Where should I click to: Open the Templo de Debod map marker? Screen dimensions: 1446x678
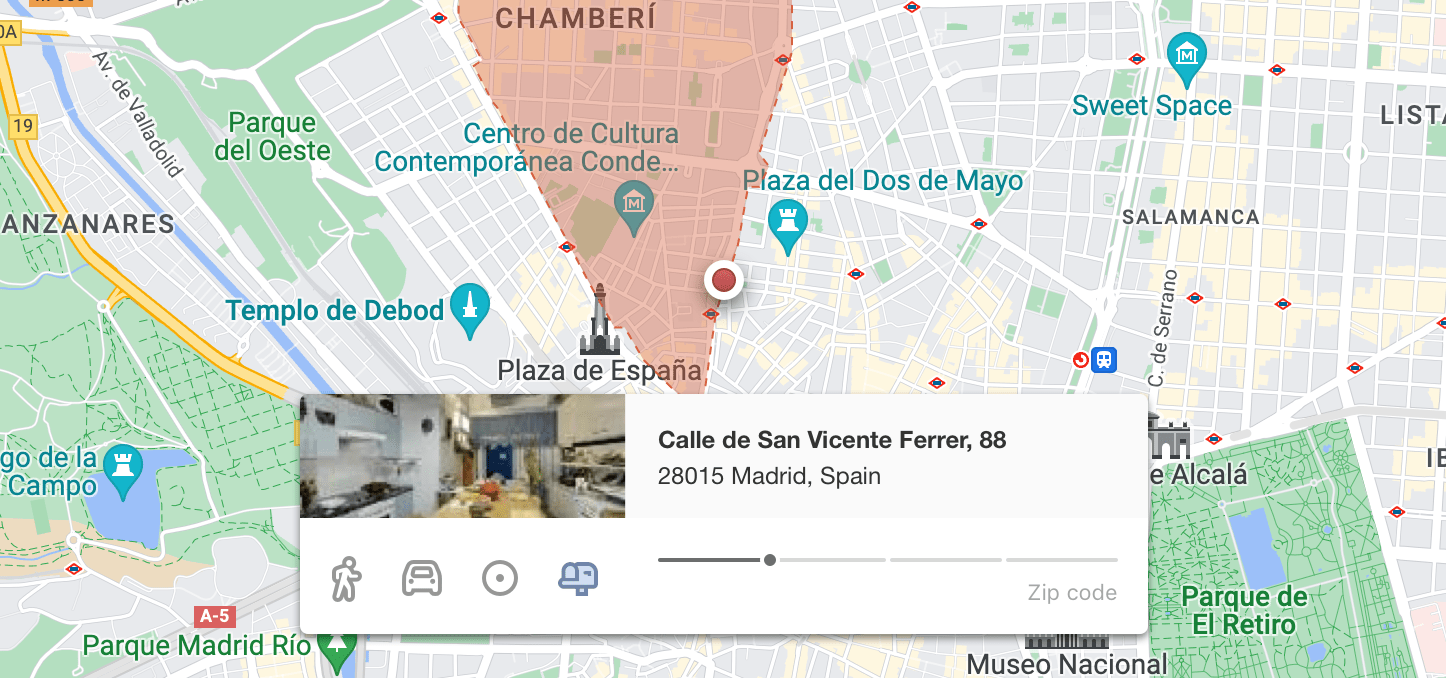(x=469, y=308)
